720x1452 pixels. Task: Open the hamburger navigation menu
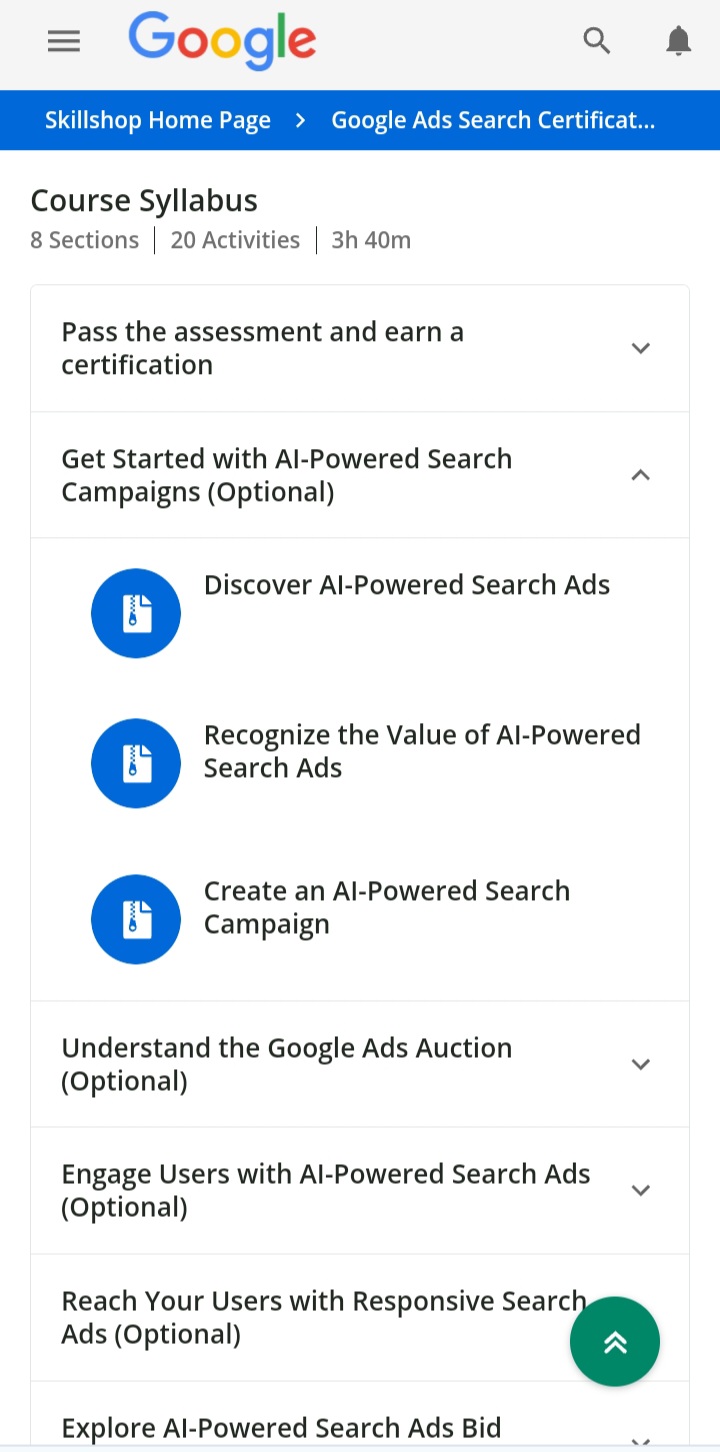[x=63, y=41]
